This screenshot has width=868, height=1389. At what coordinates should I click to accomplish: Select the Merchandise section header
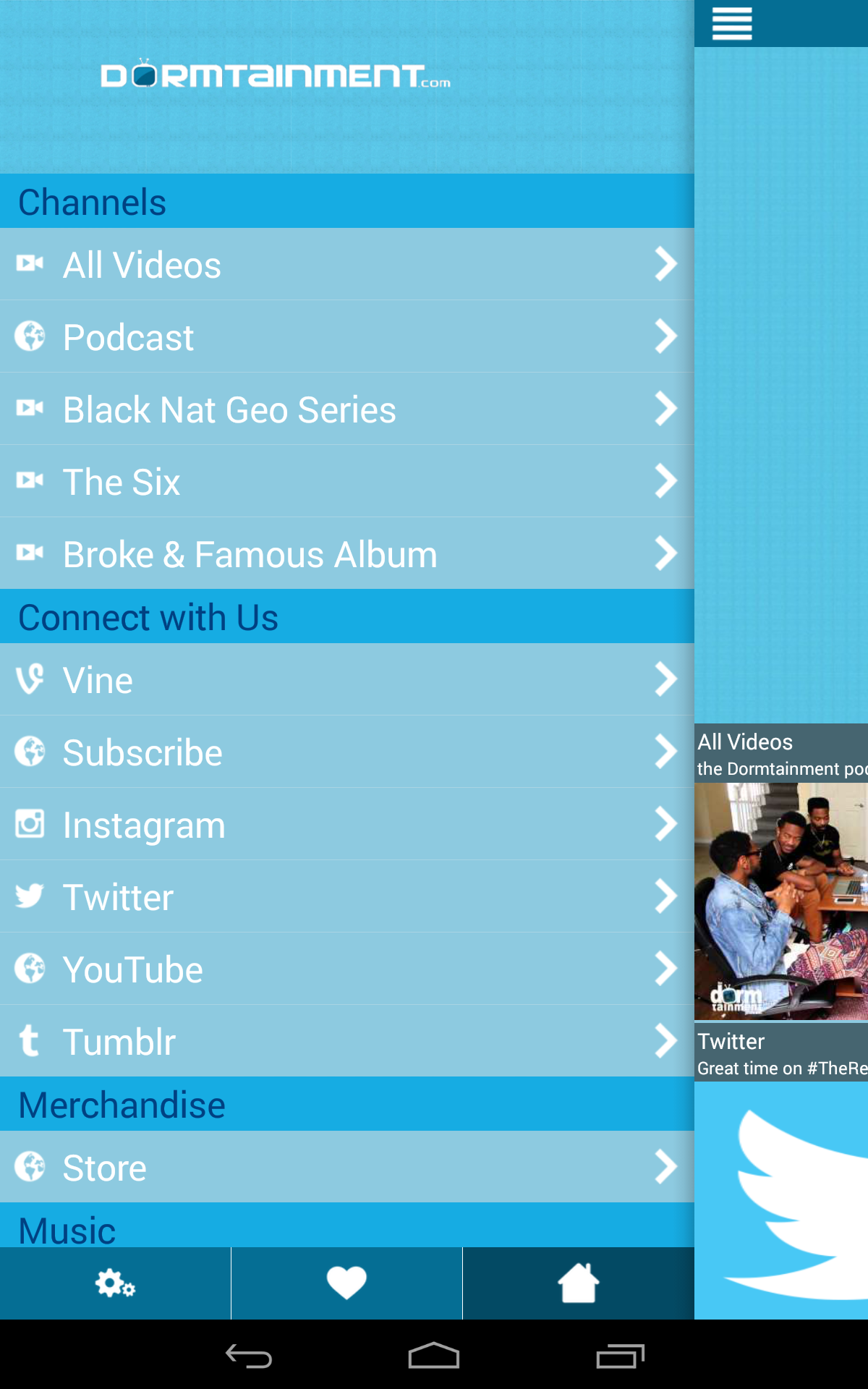(122, 1104)
